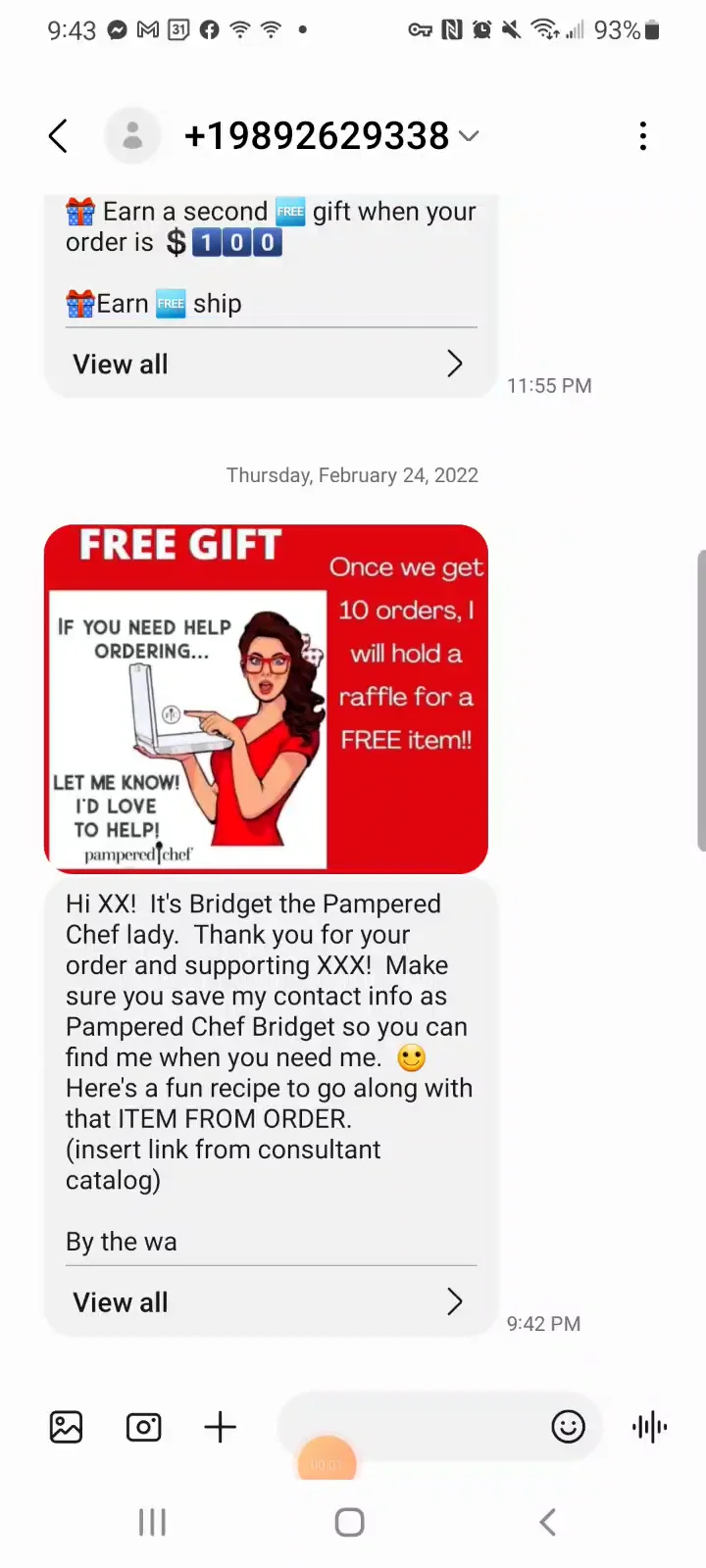Open the three-dot overflow menu

click(643, 136)
